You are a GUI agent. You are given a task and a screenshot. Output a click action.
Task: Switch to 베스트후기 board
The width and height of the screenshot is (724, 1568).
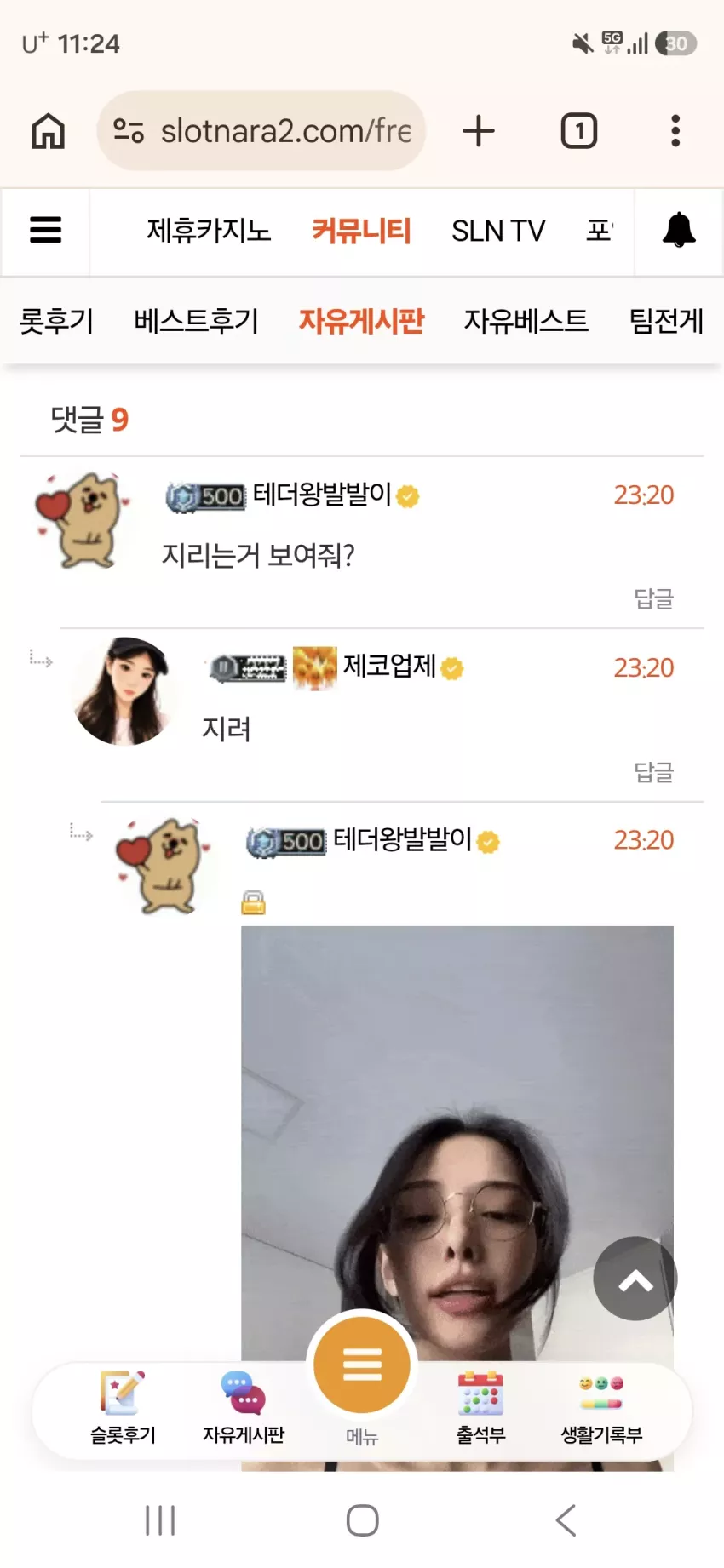tap(196, 321)
